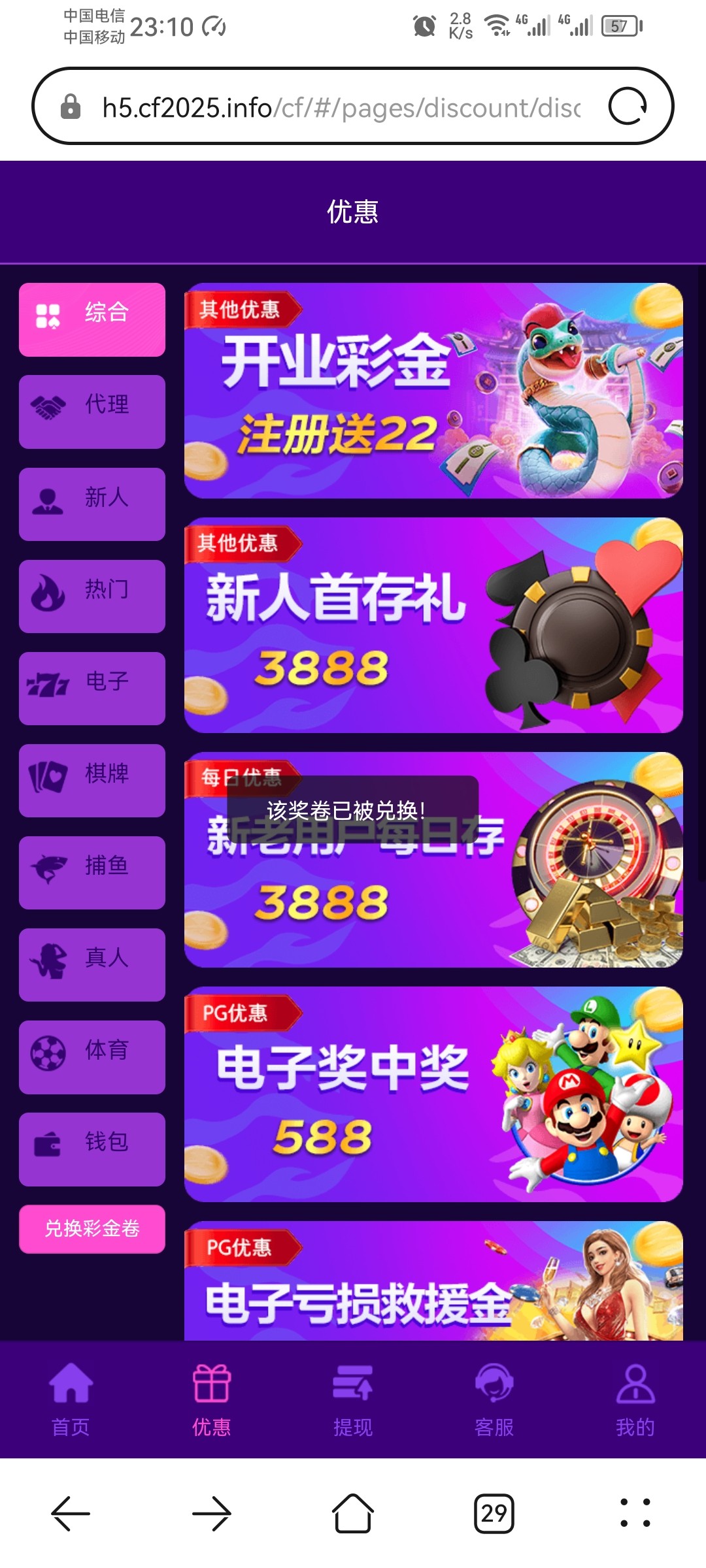Screen dimensions: 706x1568
Task: Select the 代理 category
Action: click(92, 412)
